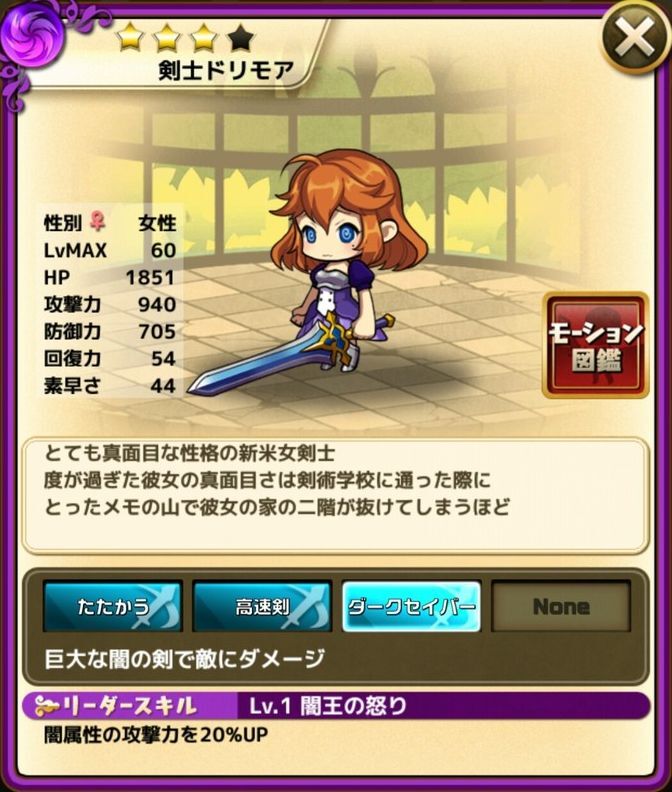The height and width of the screenshot is (792, 672).
Task: Select the たたかう skill button
Action: 112,606
